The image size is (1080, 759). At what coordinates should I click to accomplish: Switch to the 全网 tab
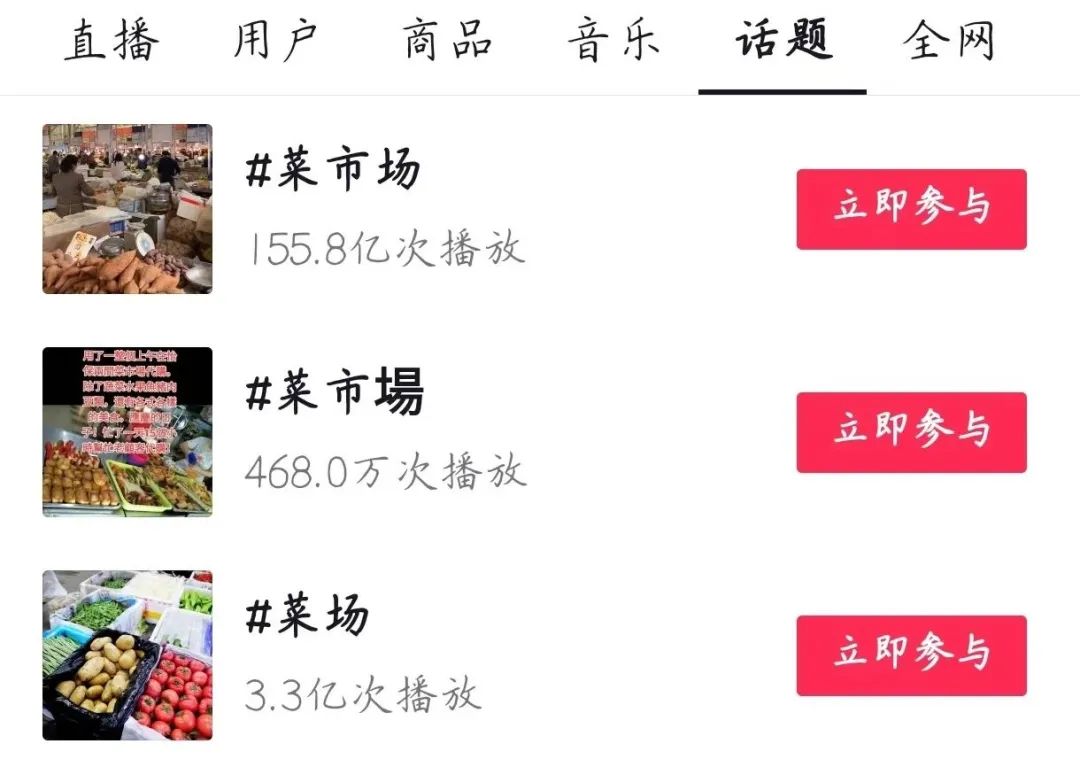949,42
